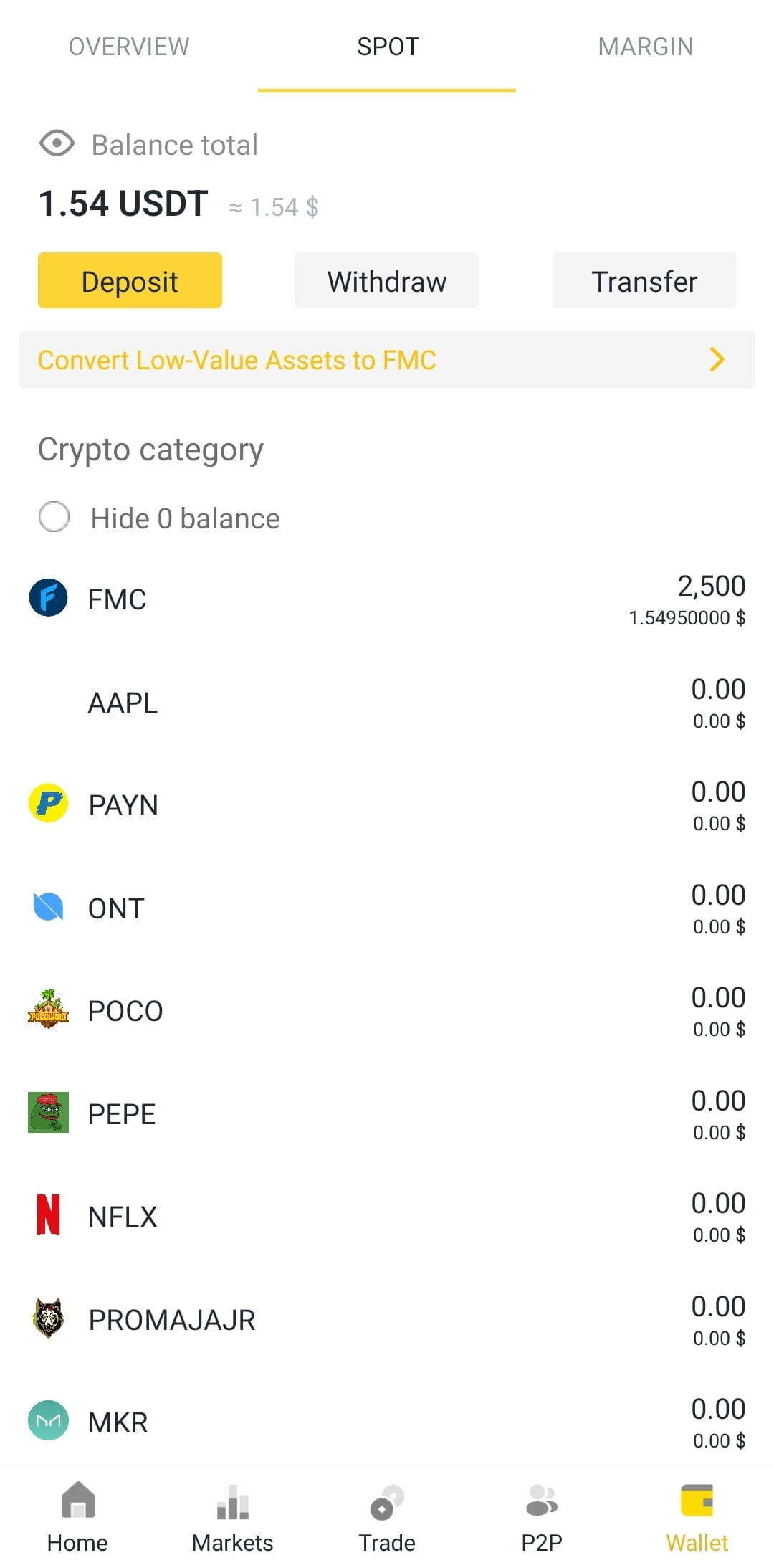The width and height of the screenshot is (774, 1568).
Task: Open the P2P section
Action: tap(542, 1520)
